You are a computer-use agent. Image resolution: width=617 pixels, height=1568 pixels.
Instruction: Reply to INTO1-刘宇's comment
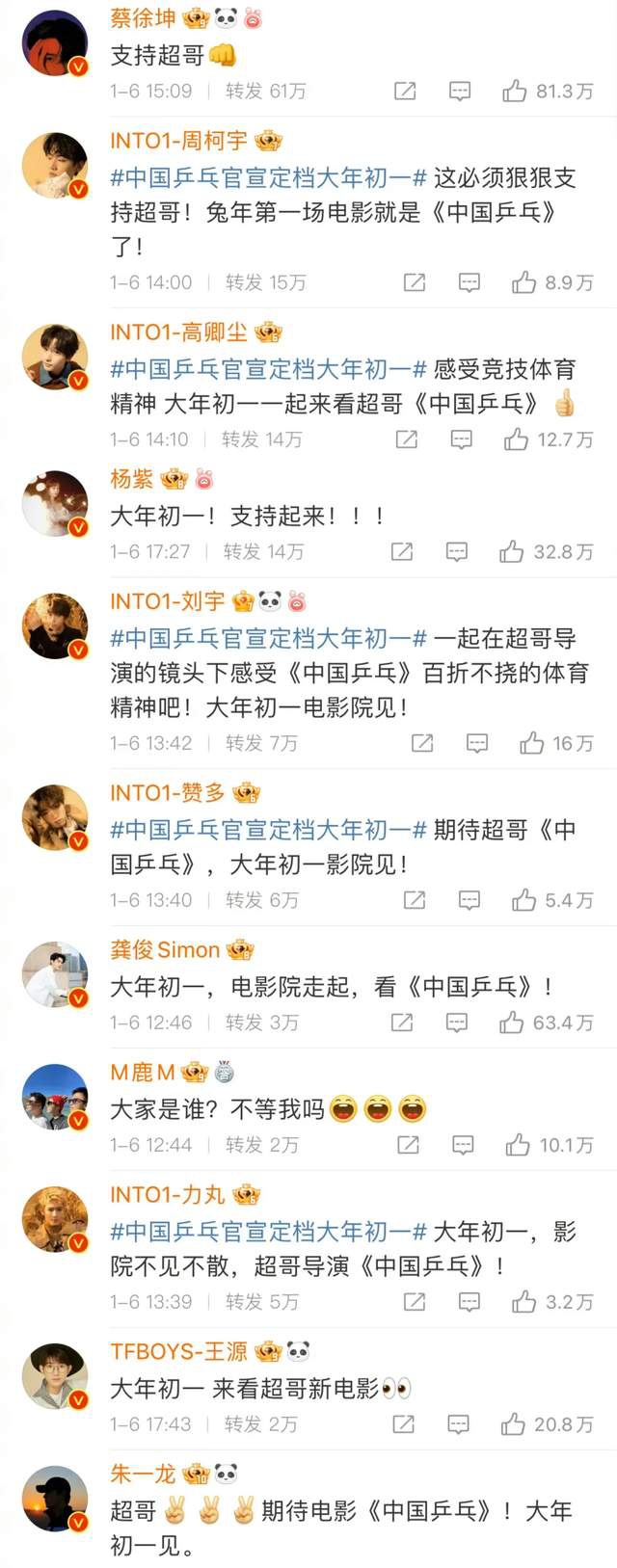tap(477, 743)
